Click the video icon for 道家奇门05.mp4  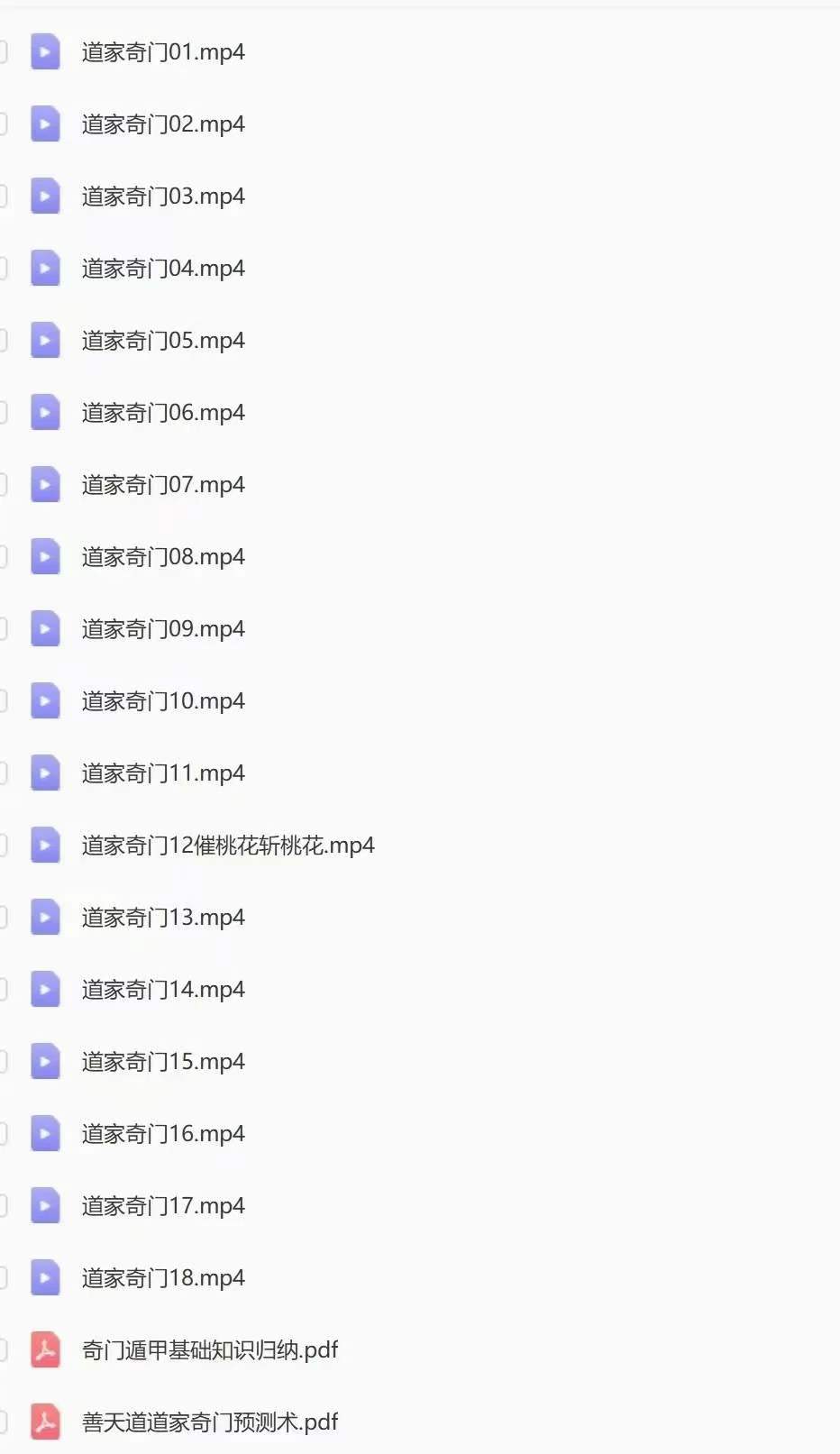click(x=44, y=340)
